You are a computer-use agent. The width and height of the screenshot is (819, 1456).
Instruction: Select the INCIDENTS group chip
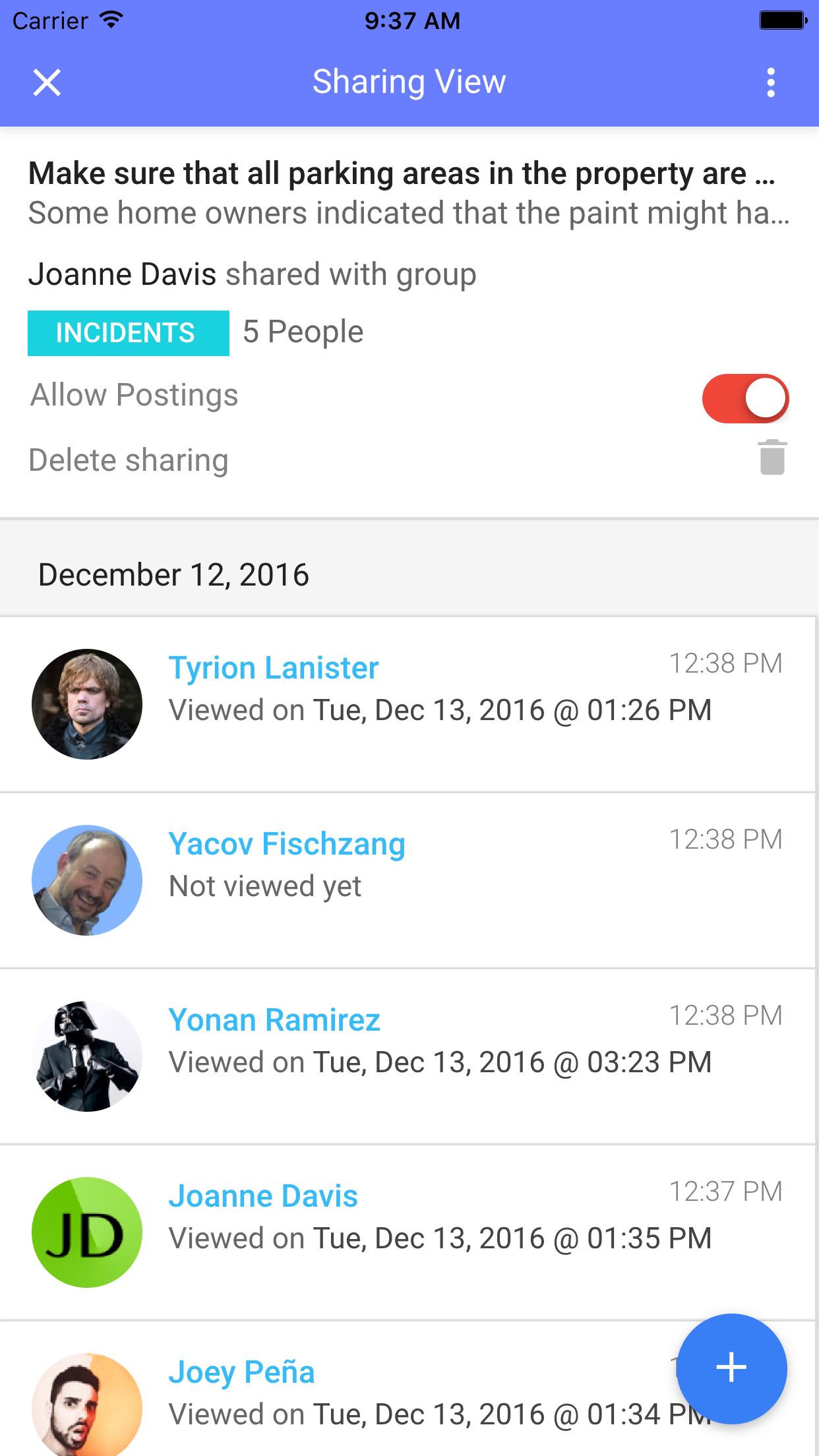128,333
